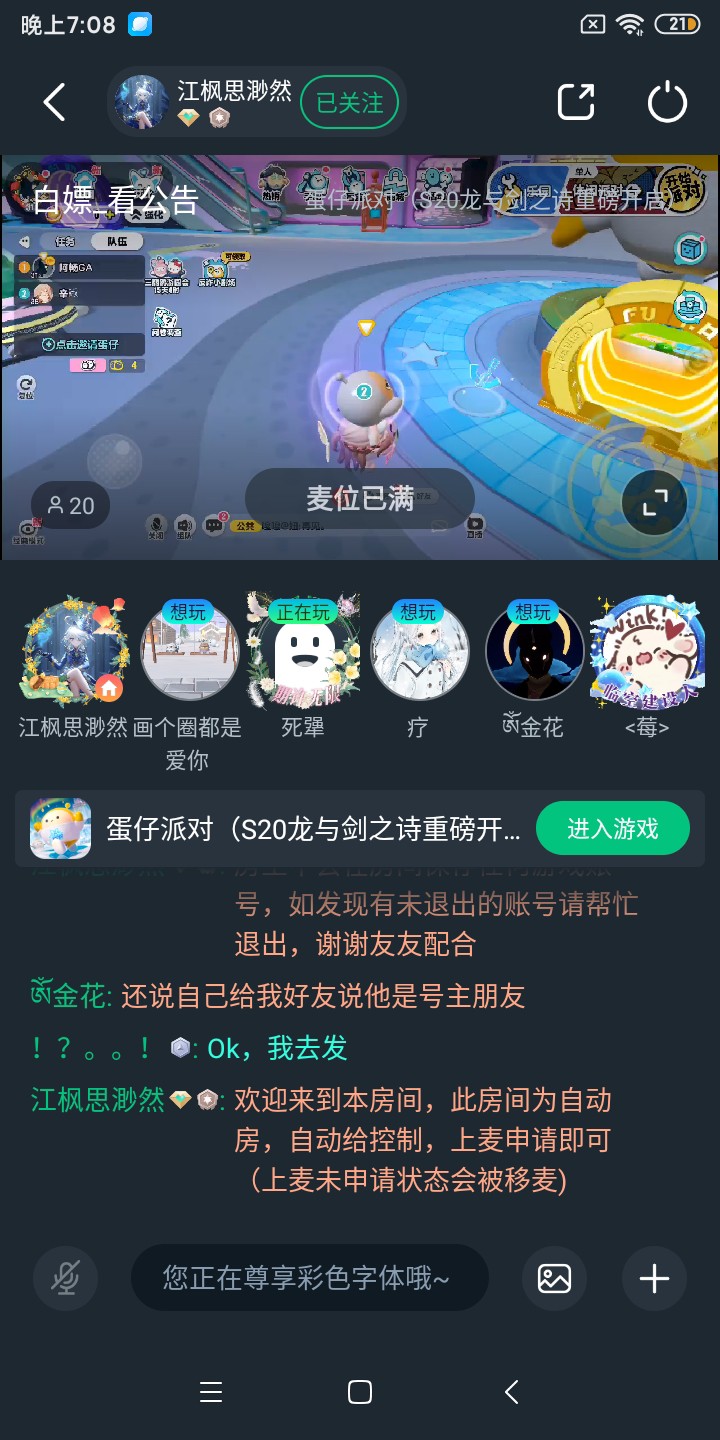Viewport: 720px width, 1440px height.
Task: Exit room with the power icon
Action: 667,102
